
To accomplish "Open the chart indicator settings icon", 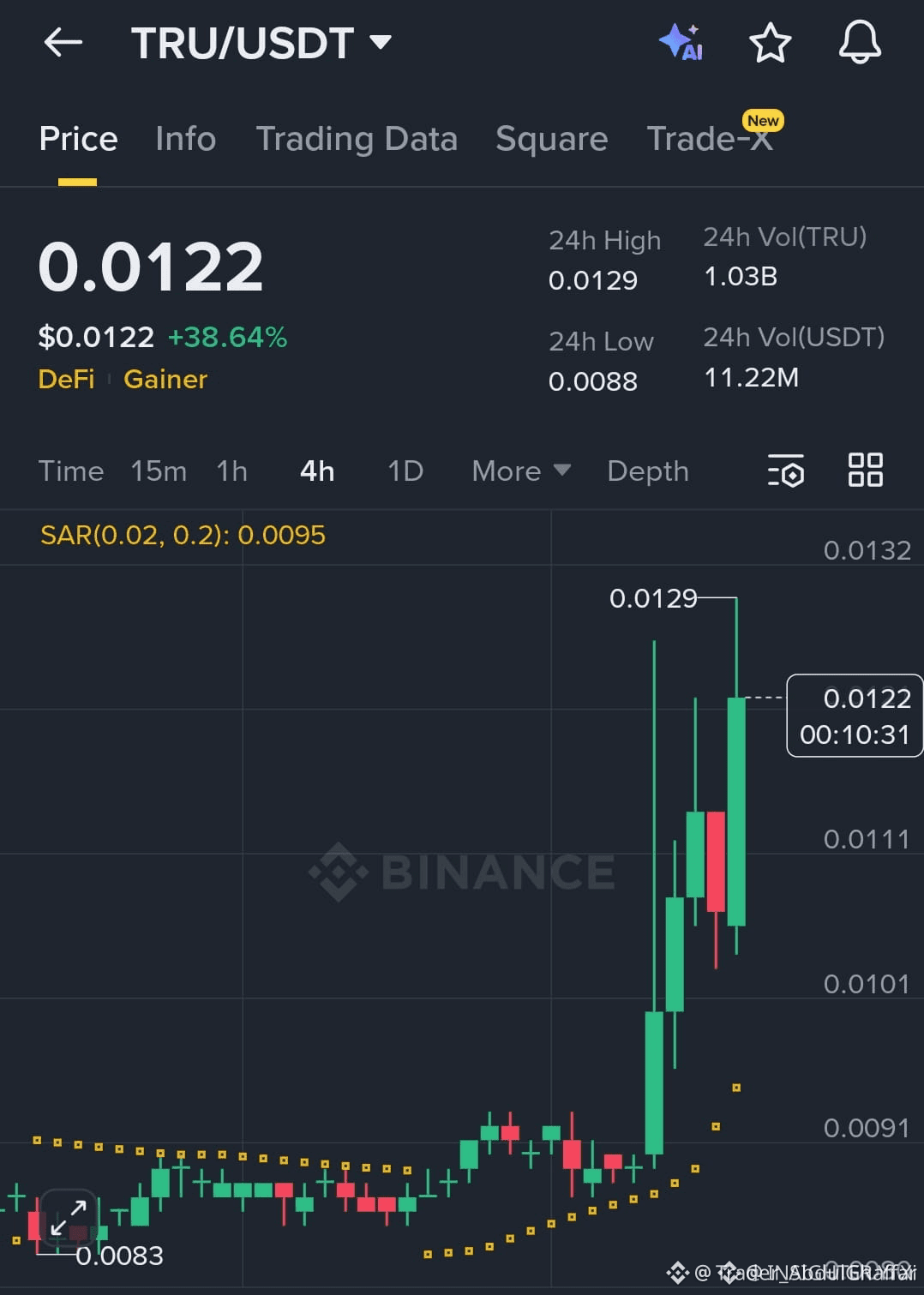I will pyautogui.click(x=785, y=471).
